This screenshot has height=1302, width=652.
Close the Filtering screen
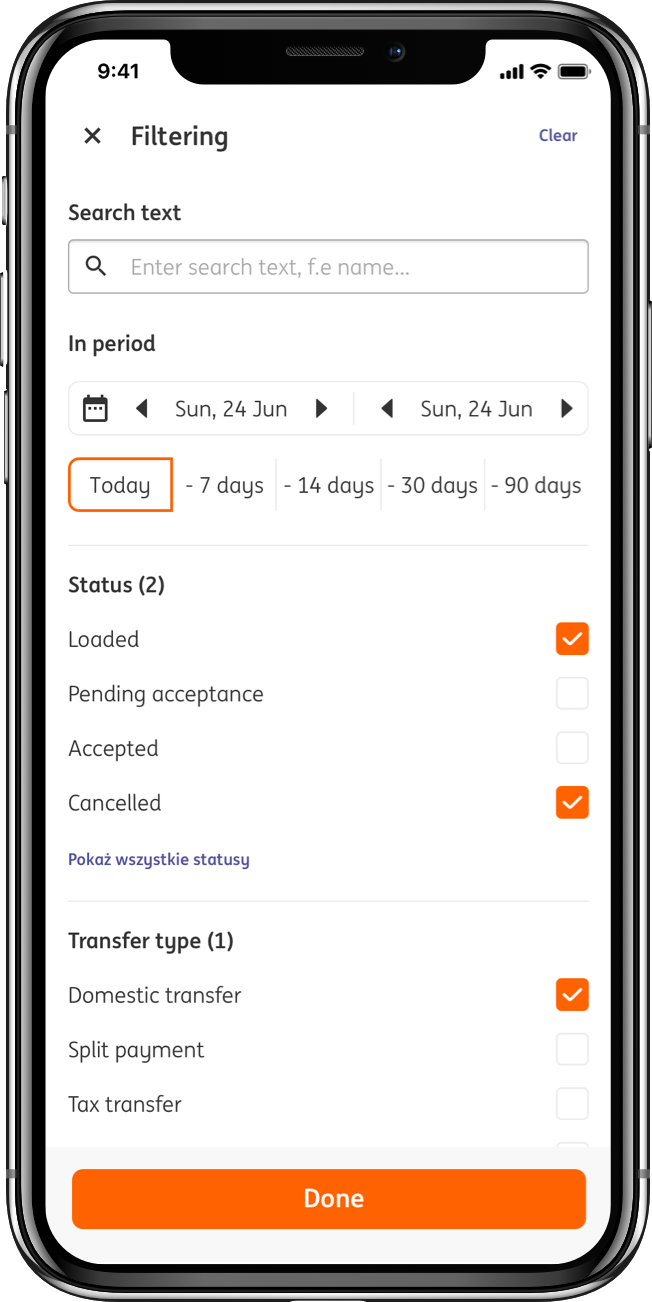[92, 136]
